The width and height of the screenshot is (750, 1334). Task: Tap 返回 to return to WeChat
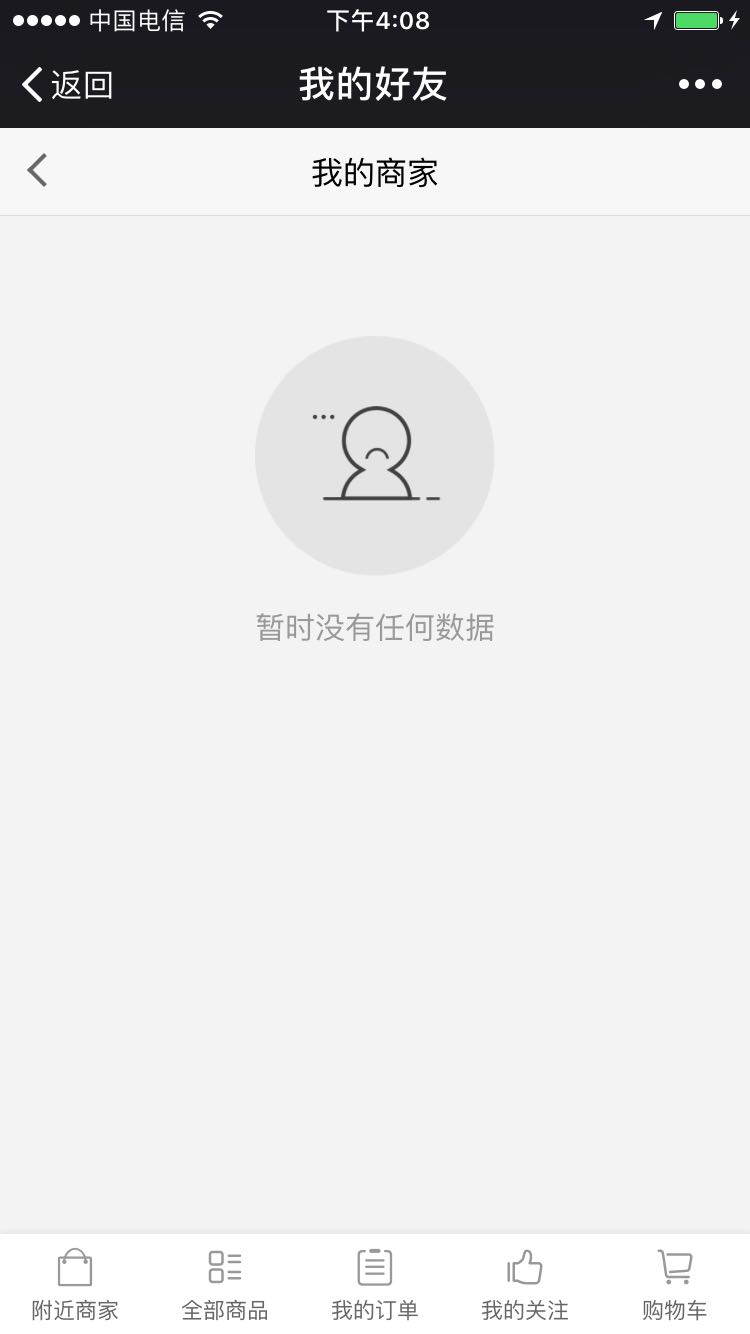point(68,85)
